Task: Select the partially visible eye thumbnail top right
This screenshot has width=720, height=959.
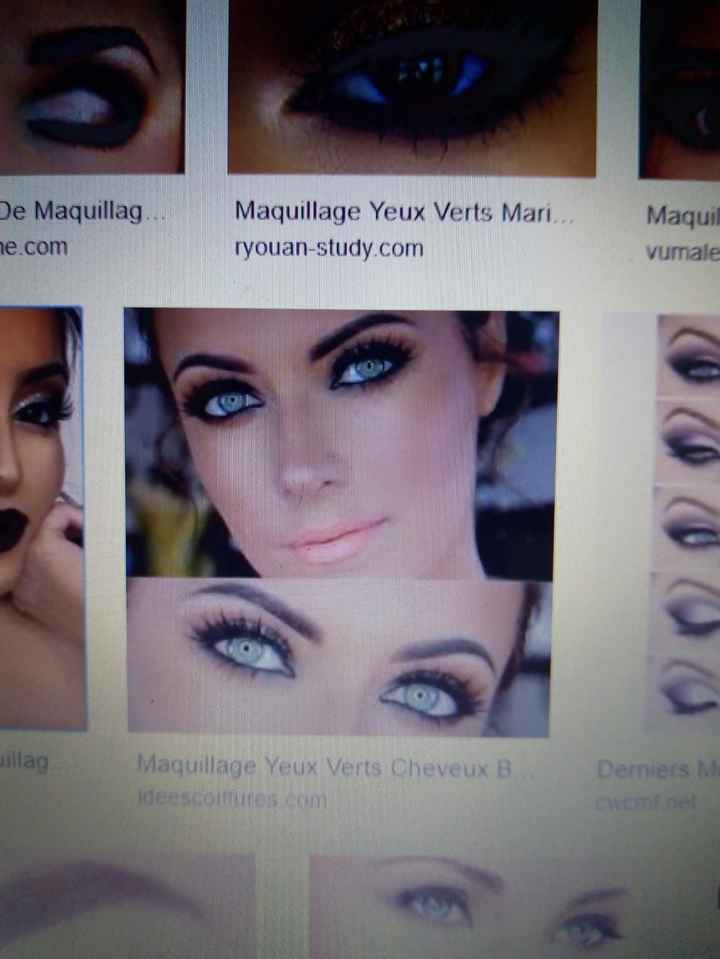Action: coord(690,85)
